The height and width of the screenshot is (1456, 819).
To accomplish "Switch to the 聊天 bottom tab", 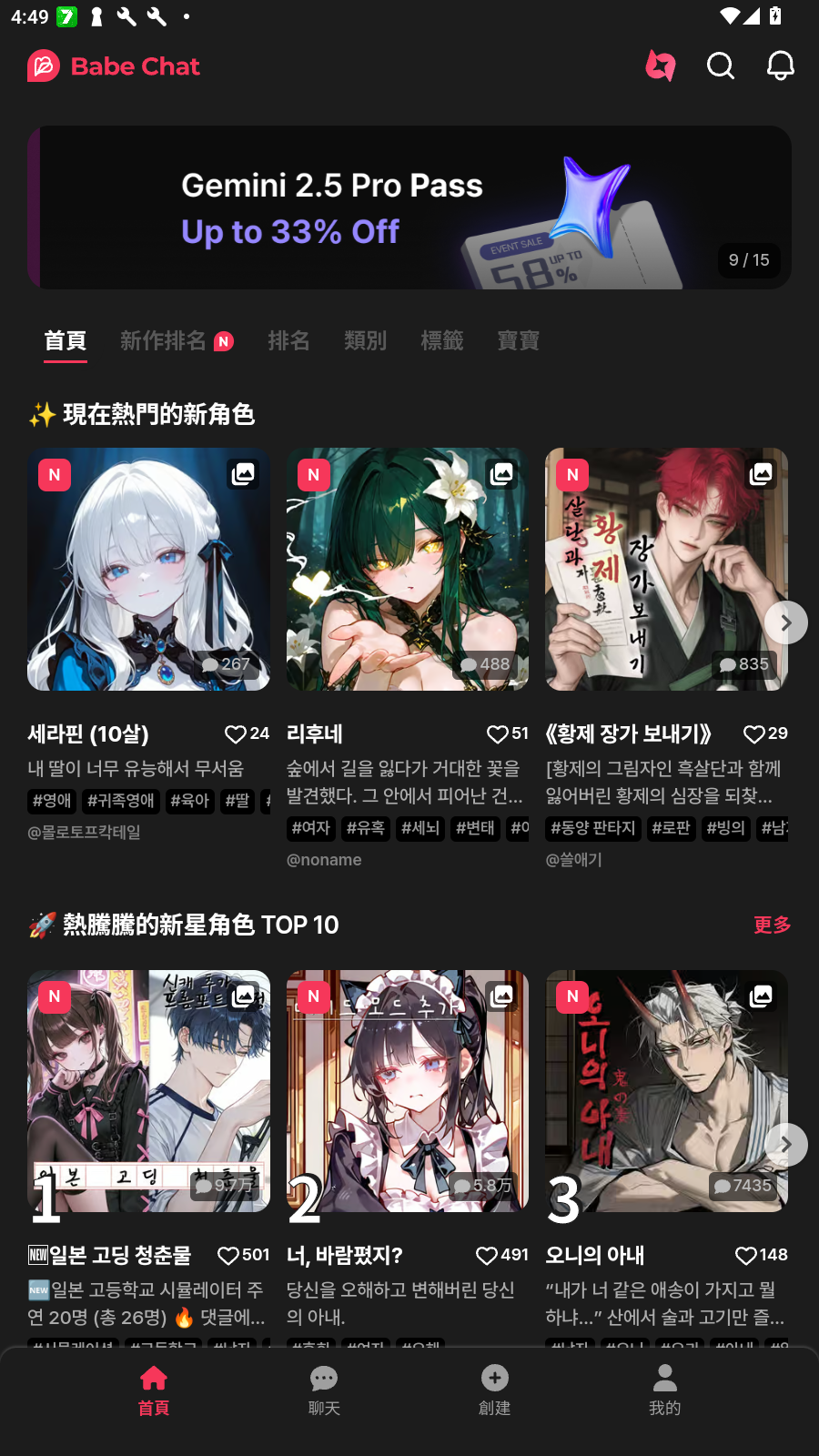I will (324, 1390).
